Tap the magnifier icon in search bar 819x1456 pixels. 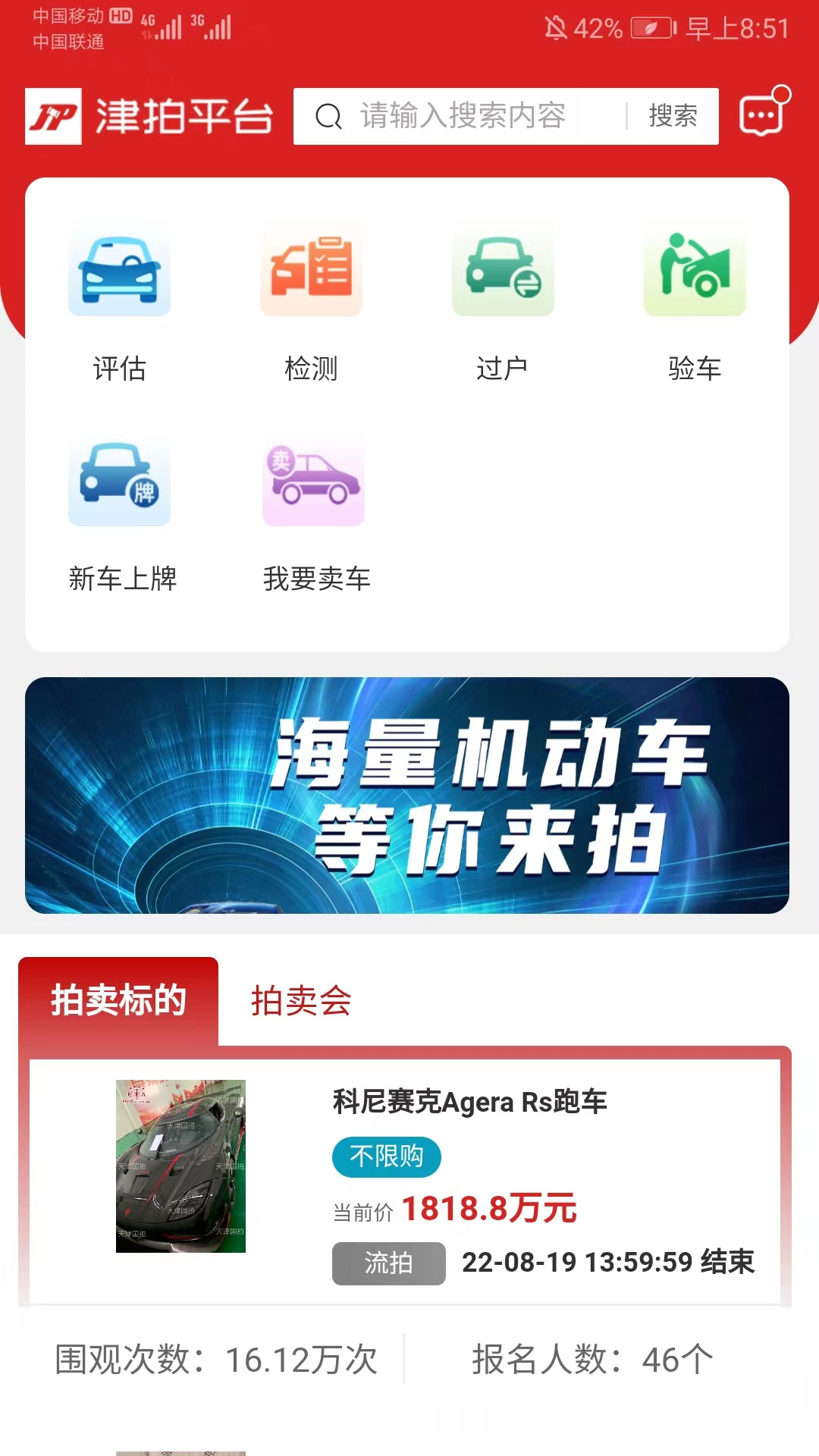click(328, 115)
